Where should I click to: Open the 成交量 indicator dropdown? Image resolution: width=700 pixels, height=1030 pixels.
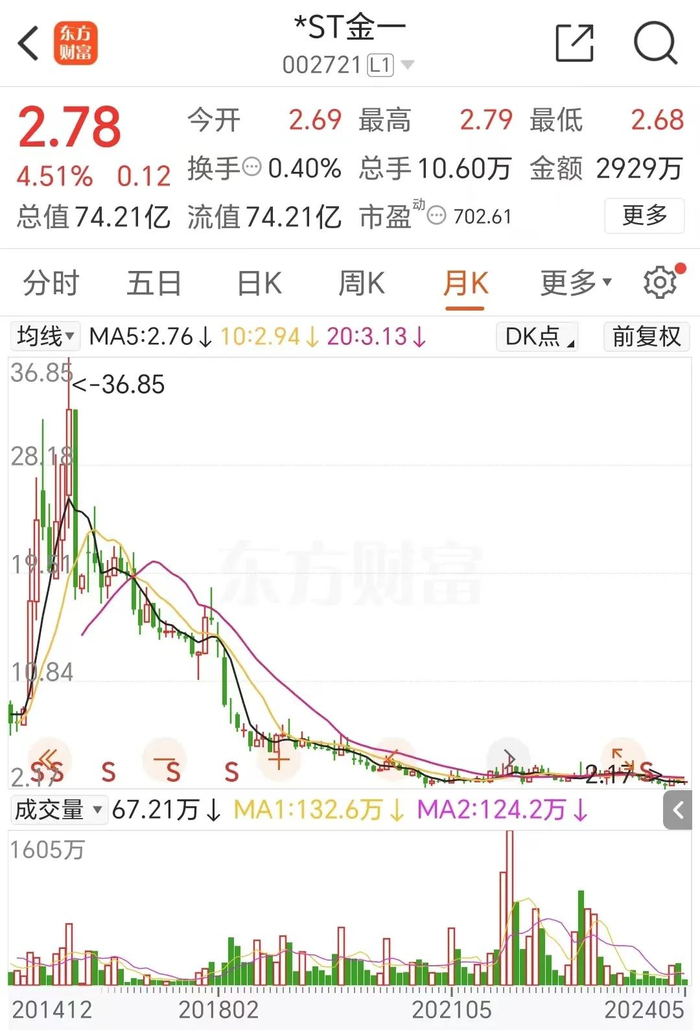[58, 809]
